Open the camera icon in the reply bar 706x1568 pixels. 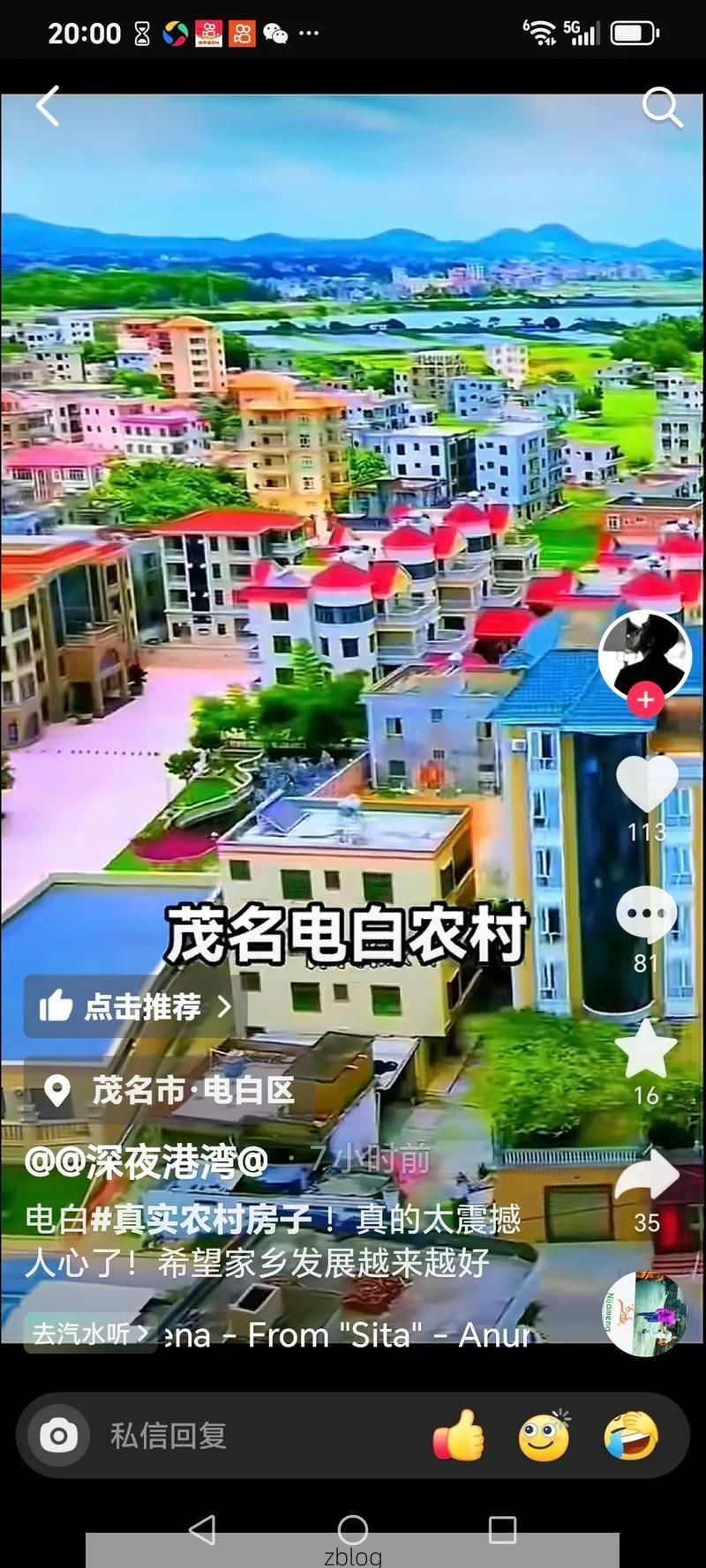coord(56,1436)
